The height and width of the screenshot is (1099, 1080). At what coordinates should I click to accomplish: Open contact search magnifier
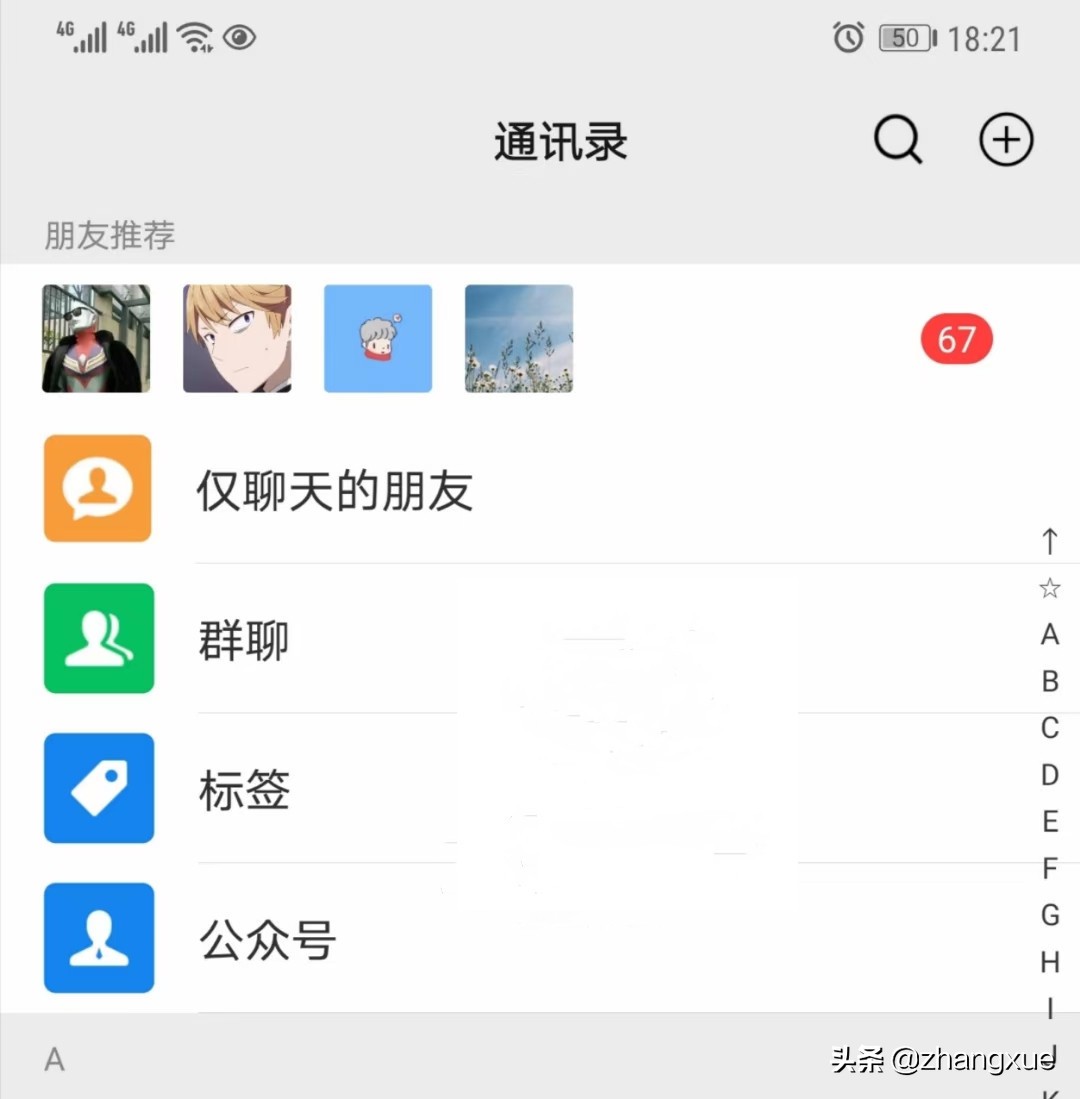point(897,140)
